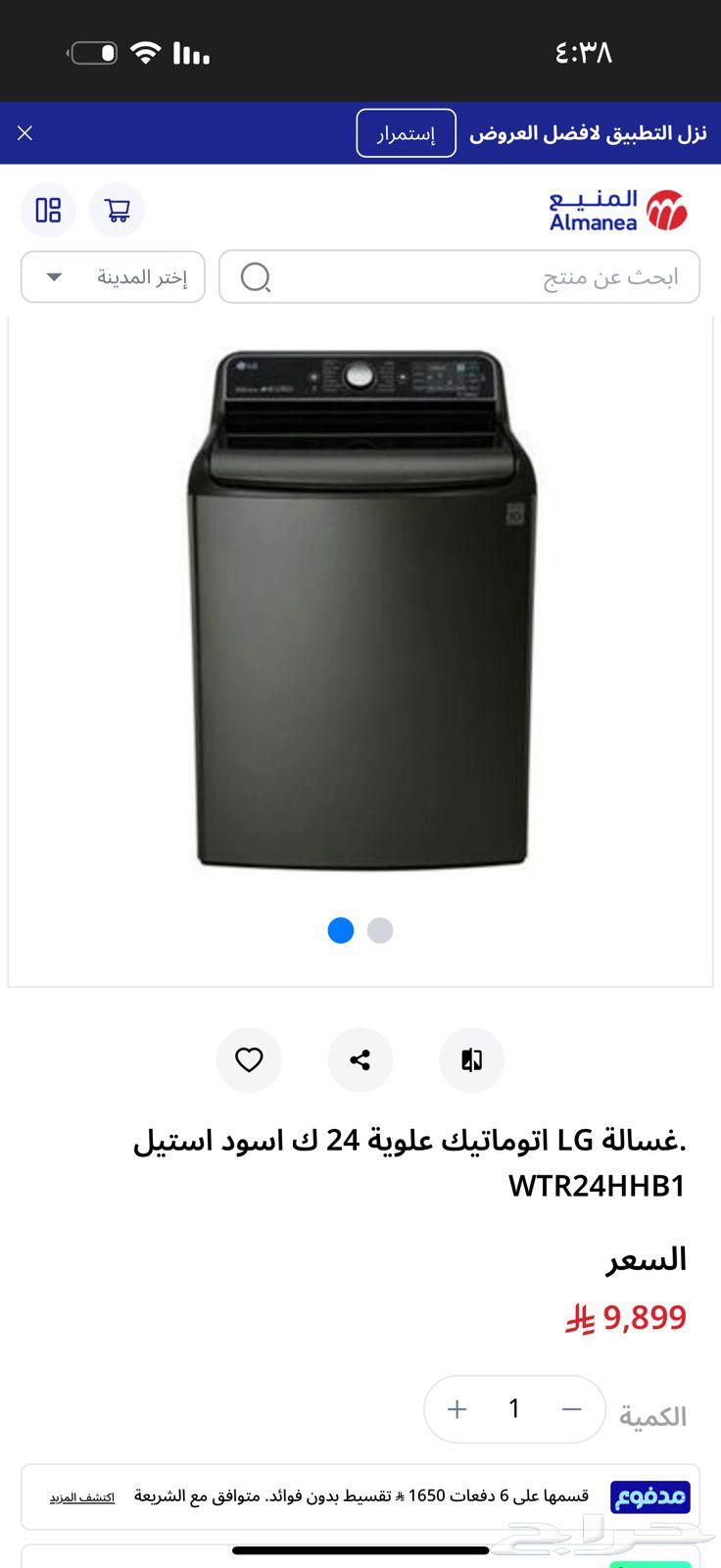Add washing machine to favorites with heart icon
Screen dimensions: 721x1568
click(249, 1059)
